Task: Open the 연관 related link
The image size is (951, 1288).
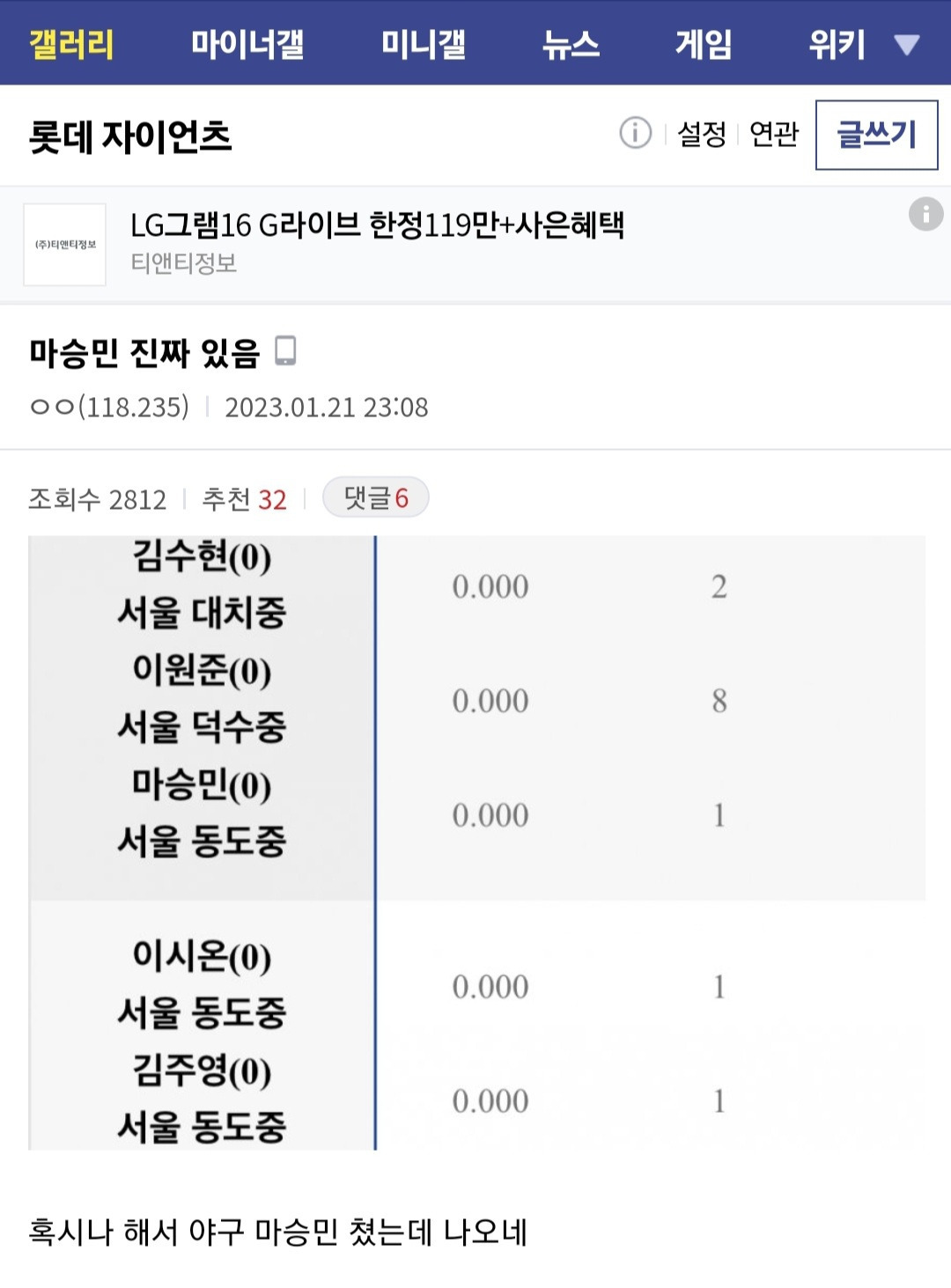Action: pyautogui.click(x=774, y=134)
